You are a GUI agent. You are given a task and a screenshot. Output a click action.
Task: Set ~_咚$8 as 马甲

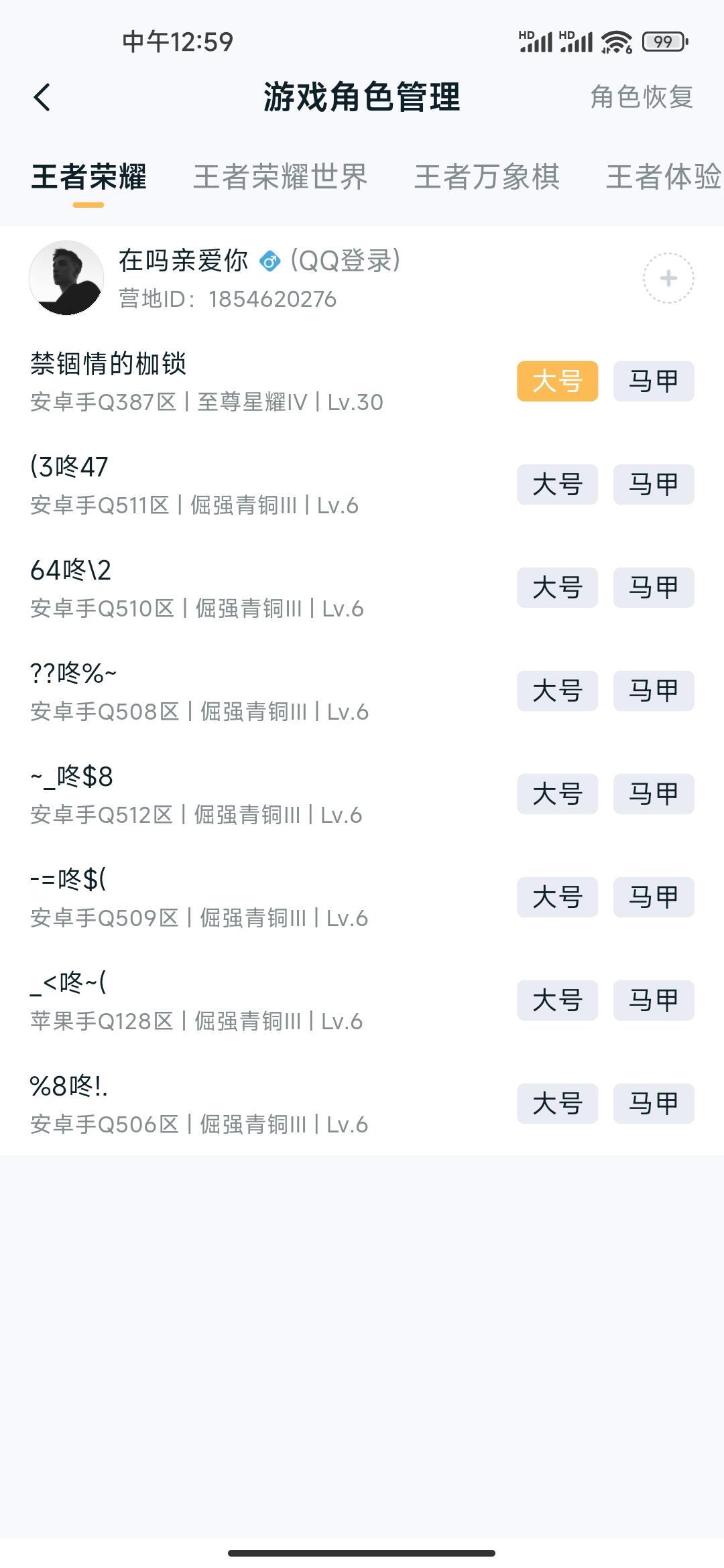653,794
